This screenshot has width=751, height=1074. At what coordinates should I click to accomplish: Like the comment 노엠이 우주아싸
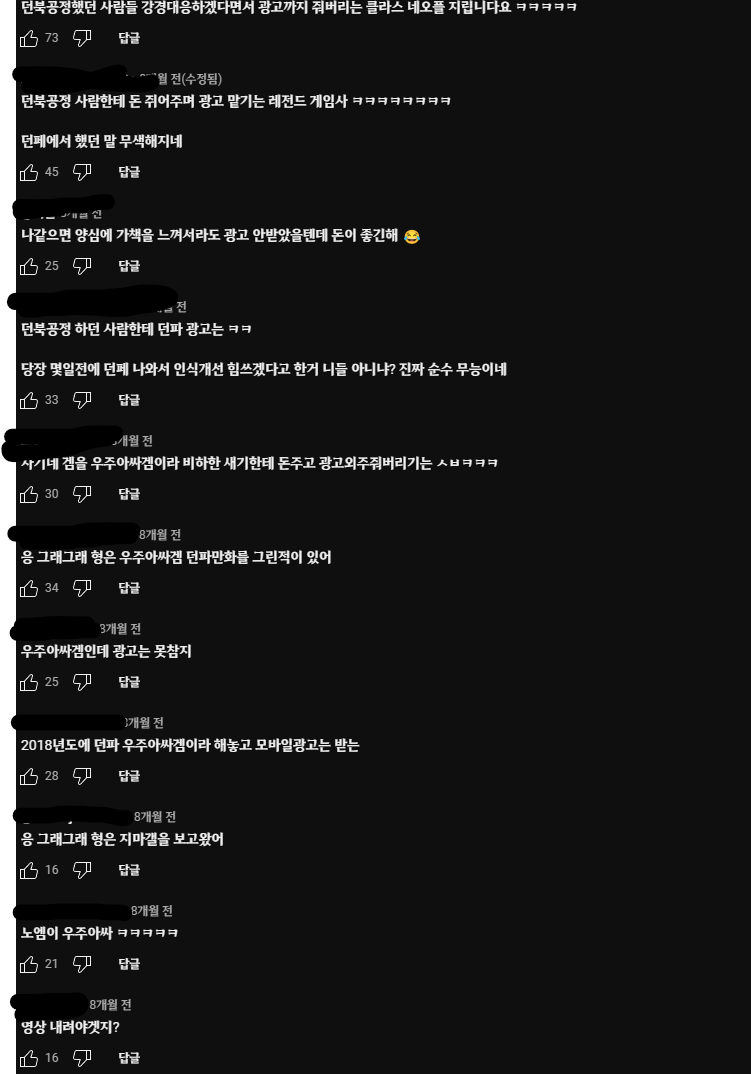tap(29, 964)
